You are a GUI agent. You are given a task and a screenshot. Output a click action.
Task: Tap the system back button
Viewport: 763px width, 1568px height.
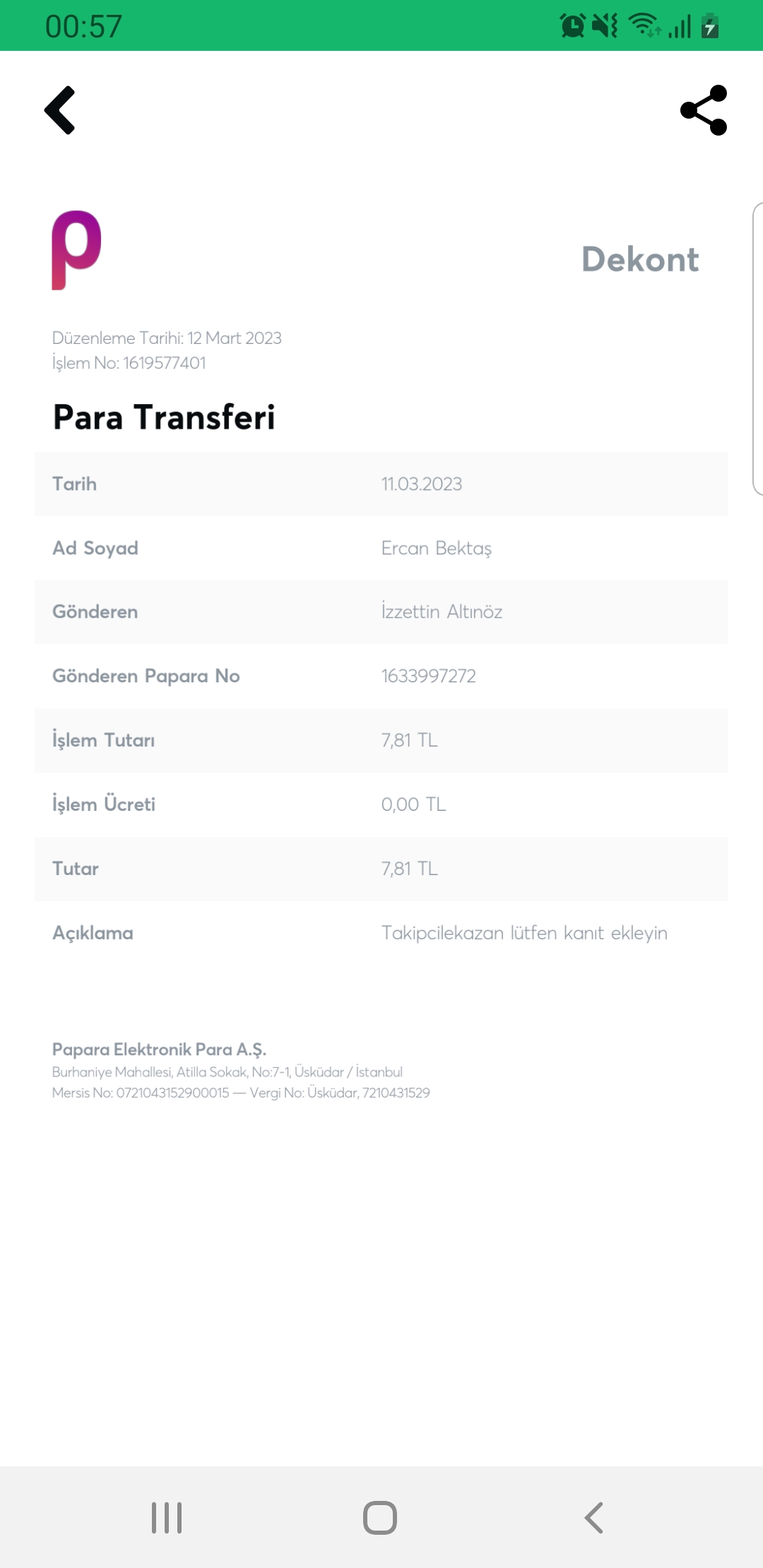pyautogui.click(x=594, y=1518)
